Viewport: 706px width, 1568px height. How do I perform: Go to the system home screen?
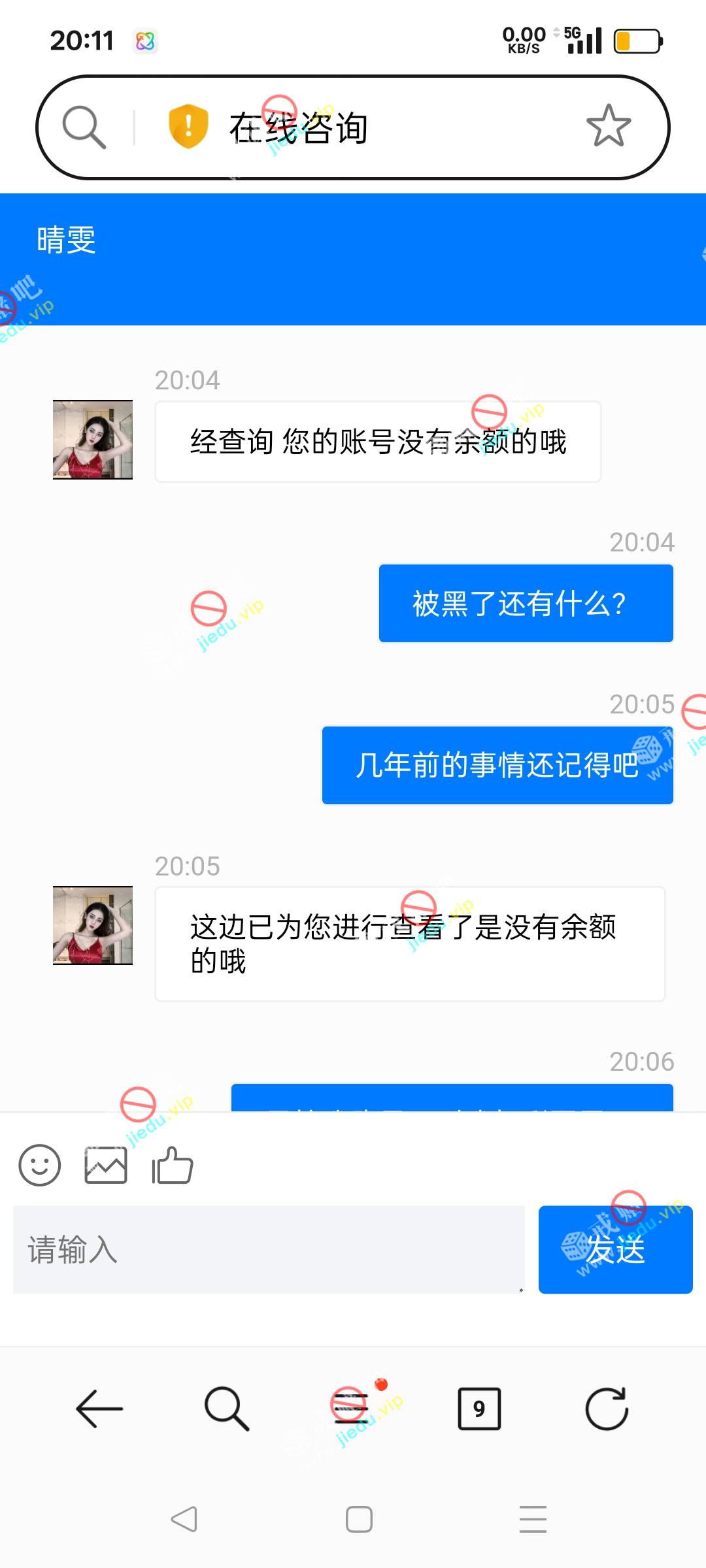(x=359, y=1519)
